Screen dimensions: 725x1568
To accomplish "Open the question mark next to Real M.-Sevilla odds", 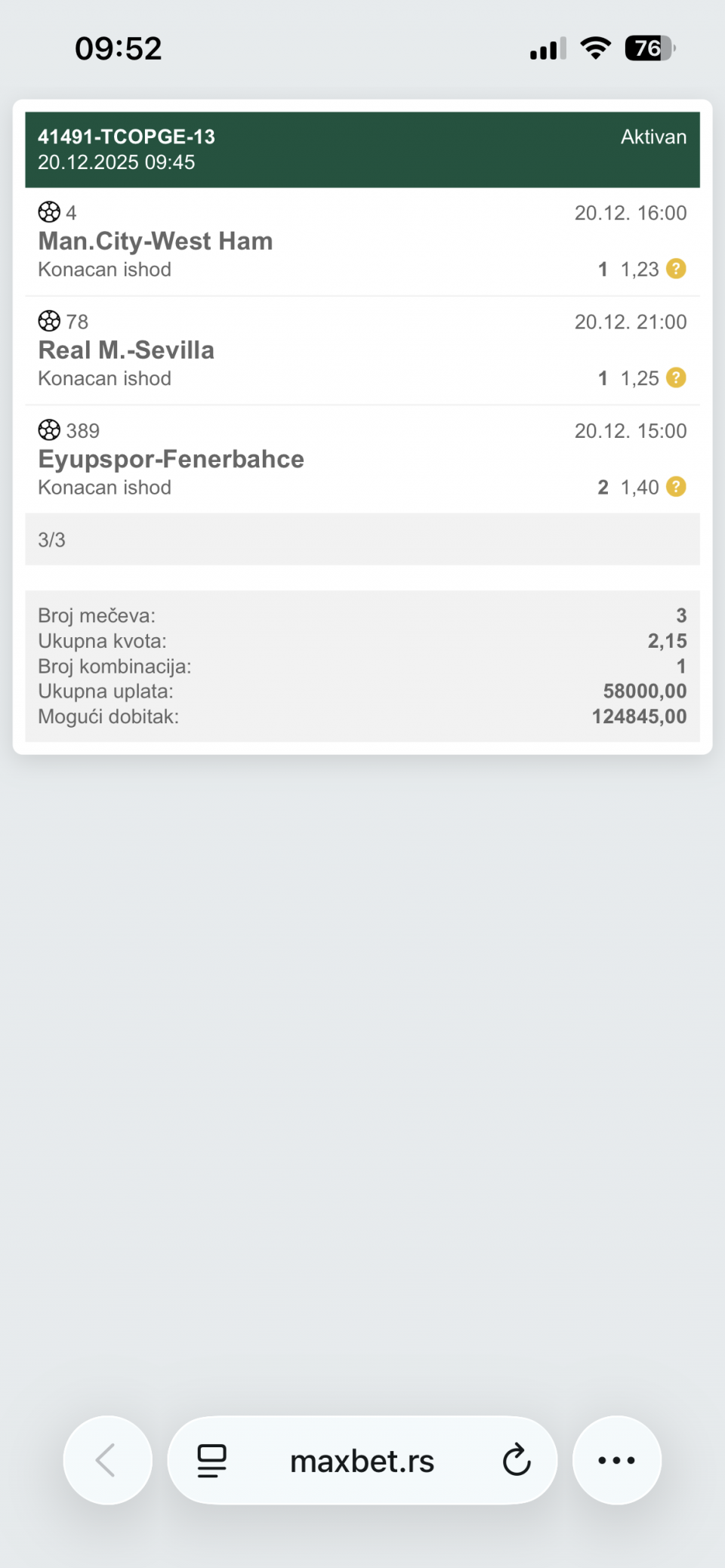I will pos(676,377).
